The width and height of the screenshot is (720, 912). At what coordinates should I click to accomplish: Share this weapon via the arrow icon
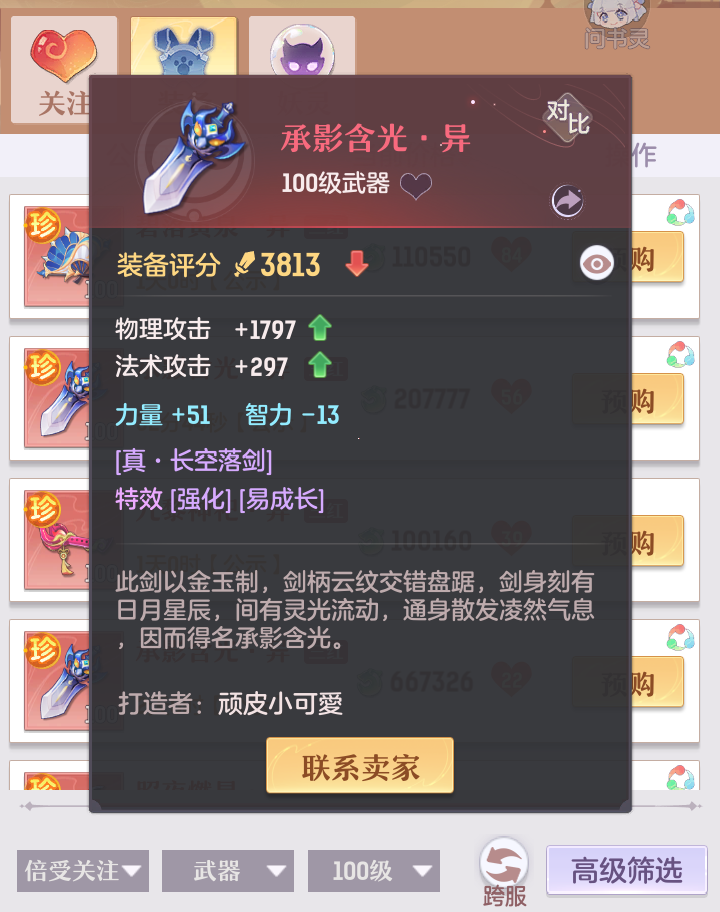click(x=568, y=202)
